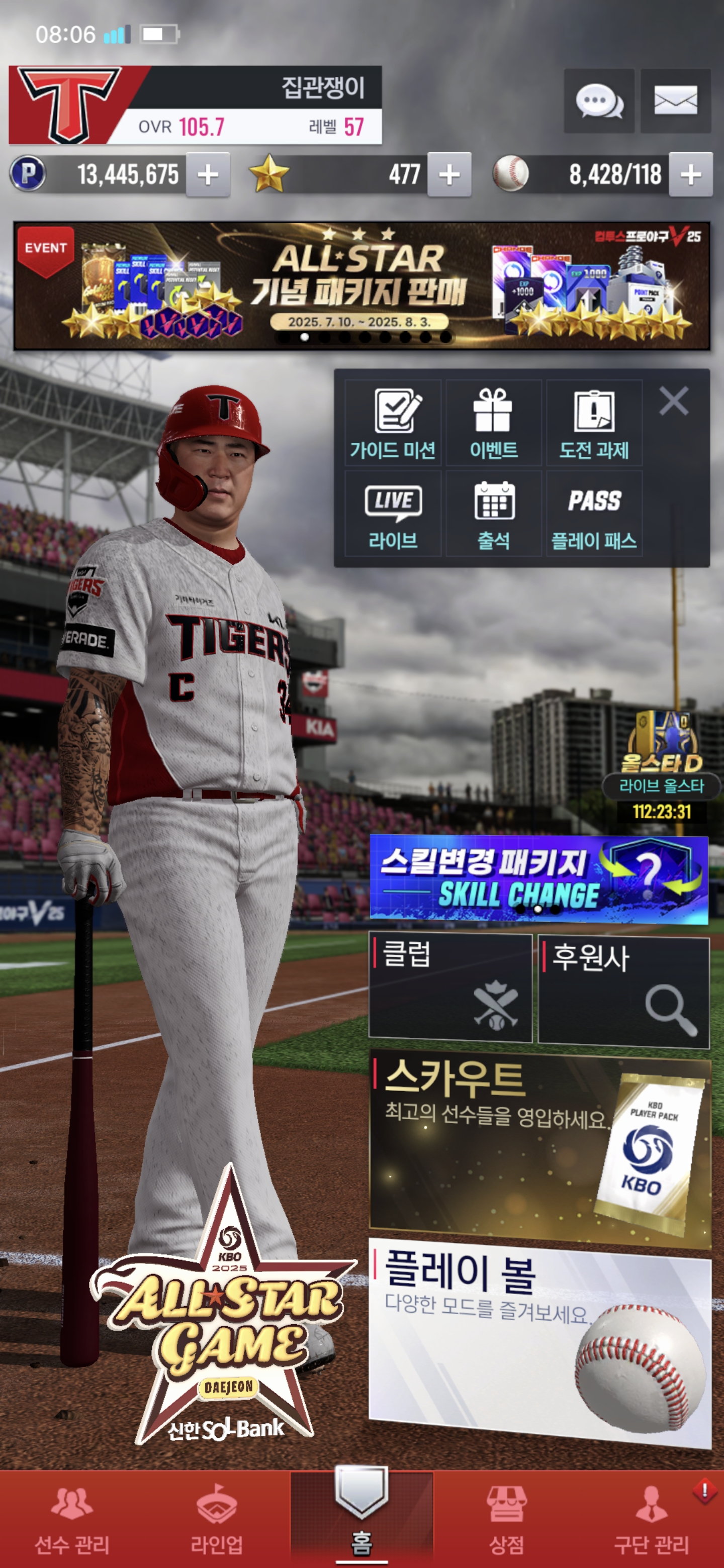Open the chat bubbles icon
Image resolution: width=724 pixels, height=1568 pixels.
coord(599,101)
